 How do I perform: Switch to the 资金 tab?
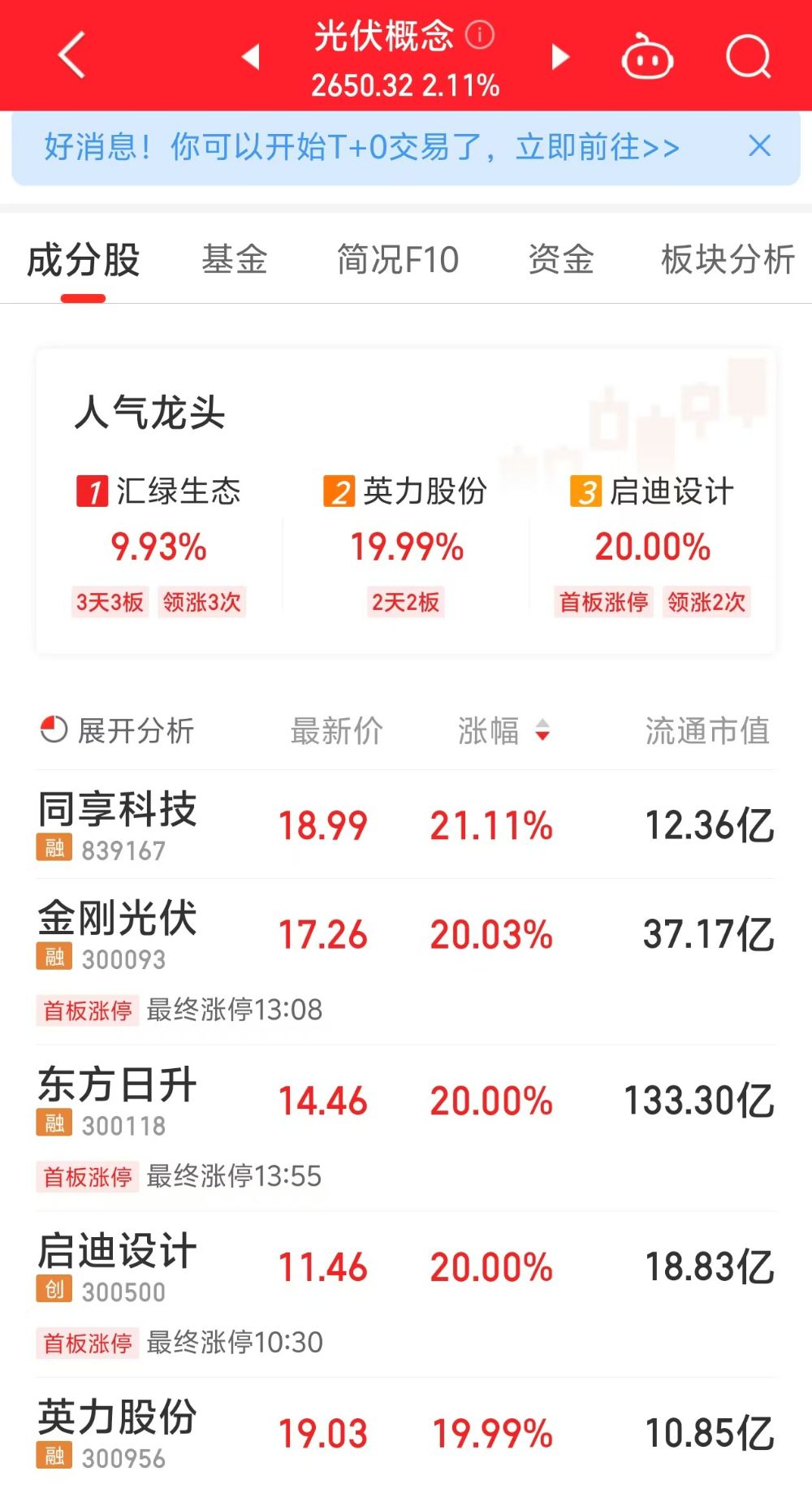(x=561, y=260)
